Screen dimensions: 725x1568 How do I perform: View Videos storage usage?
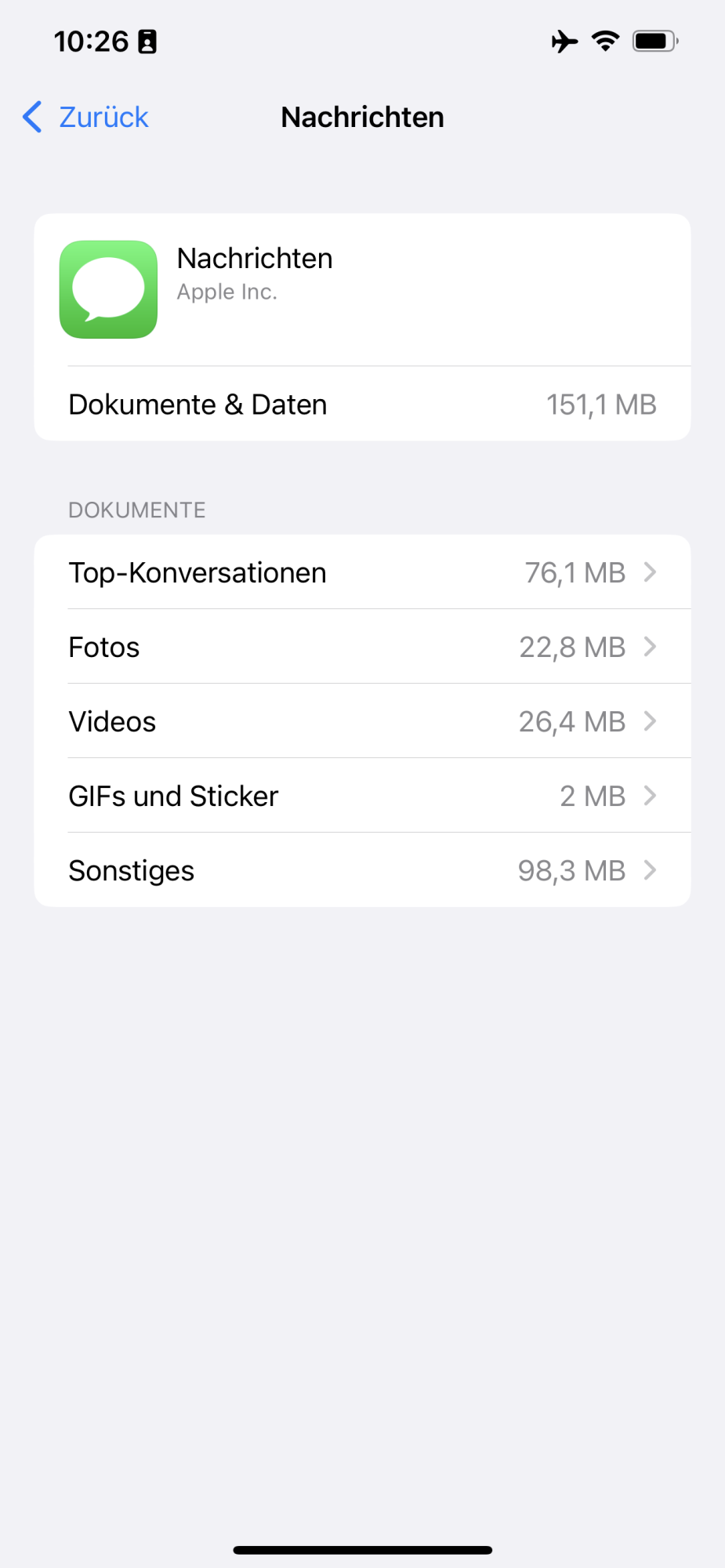[362, 721]
